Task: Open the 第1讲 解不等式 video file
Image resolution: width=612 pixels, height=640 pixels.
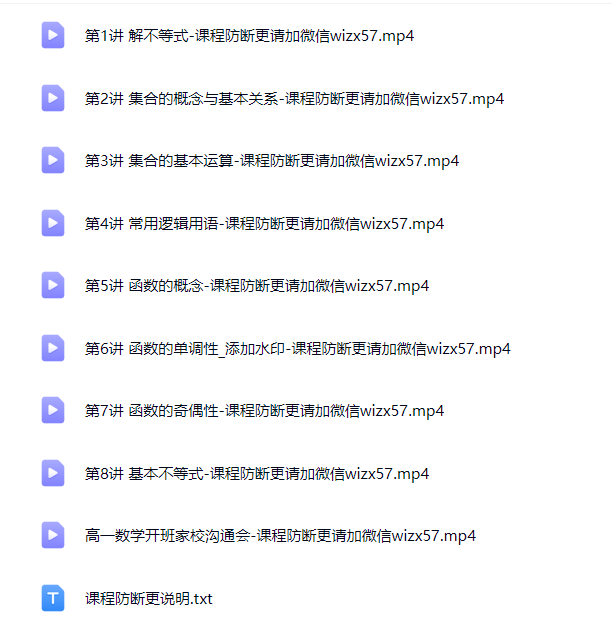Action: [x=249, y=36]
